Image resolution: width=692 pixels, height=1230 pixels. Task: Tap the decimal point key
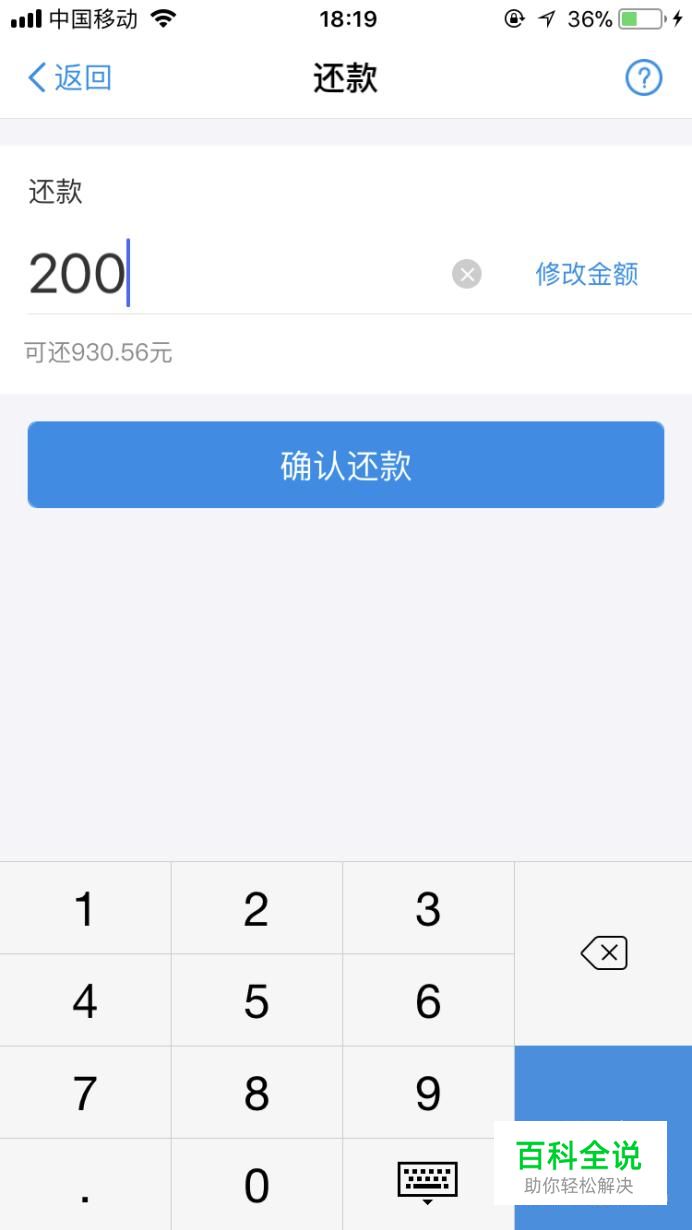click(x=85, y=1185)
